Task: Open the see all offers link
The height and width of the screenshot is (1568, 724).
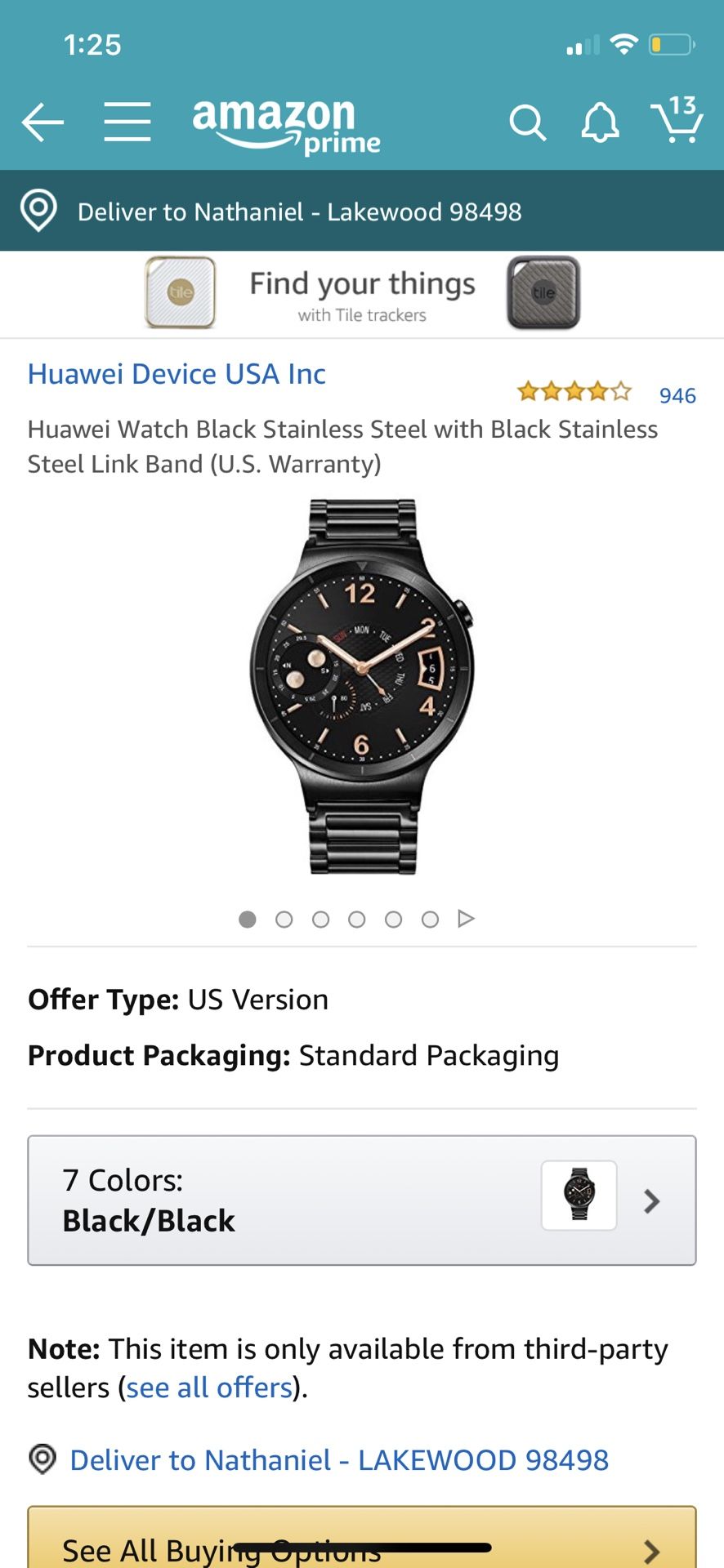Action: pyautogui.click(x=208, y=1387)
